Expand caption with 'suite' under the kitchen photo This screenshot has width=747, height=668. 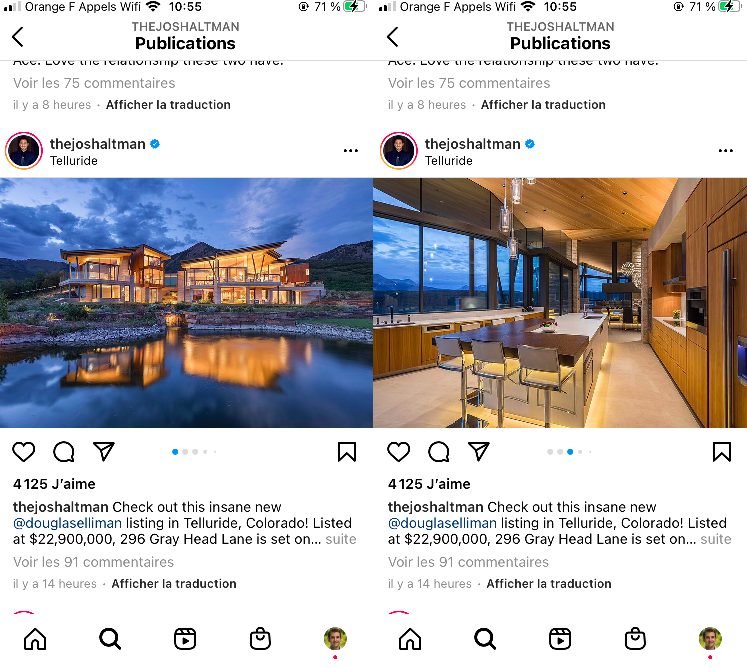click(x=715, y=539)
